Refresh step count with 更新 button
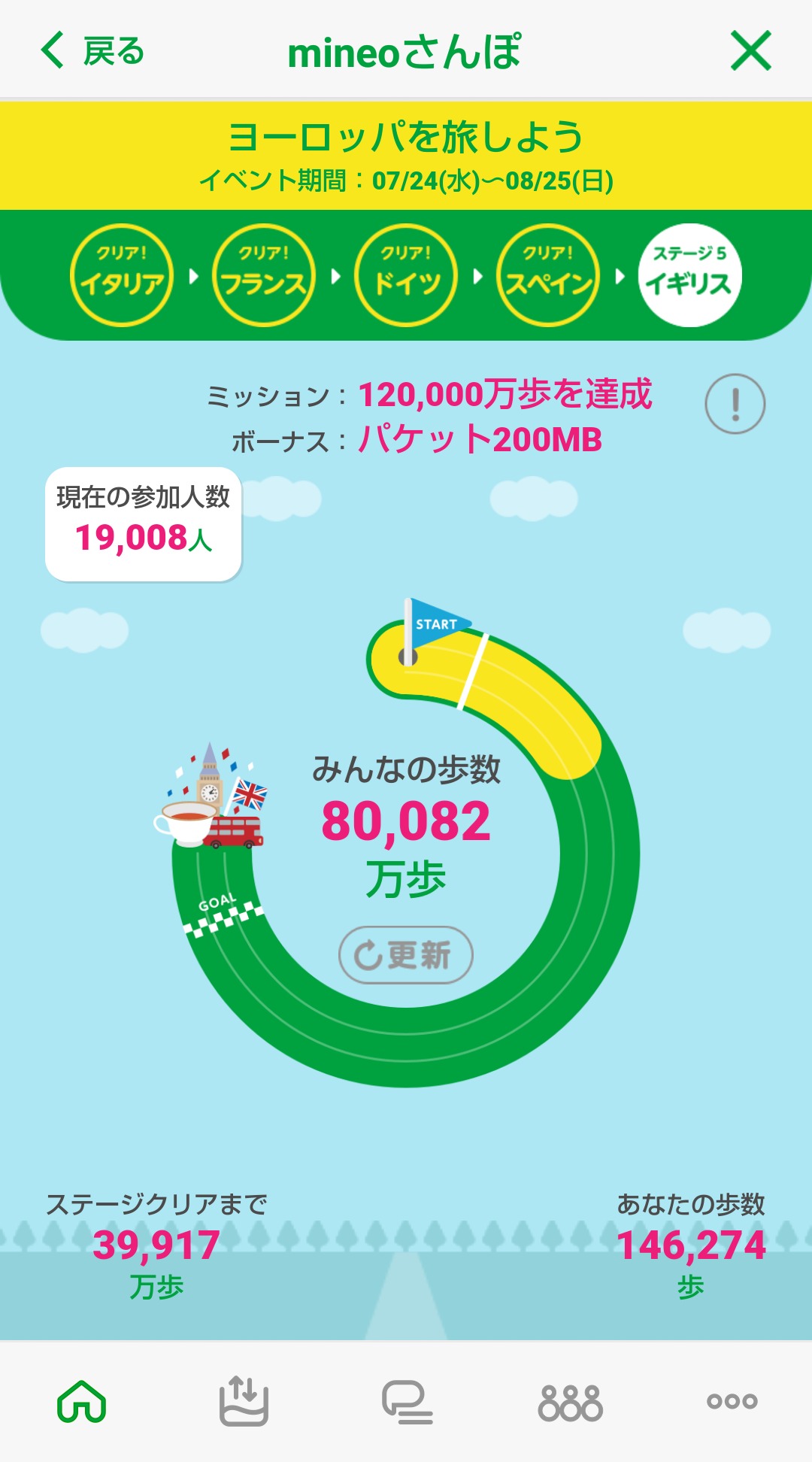Screen dimensions: 812x1462 405,955
